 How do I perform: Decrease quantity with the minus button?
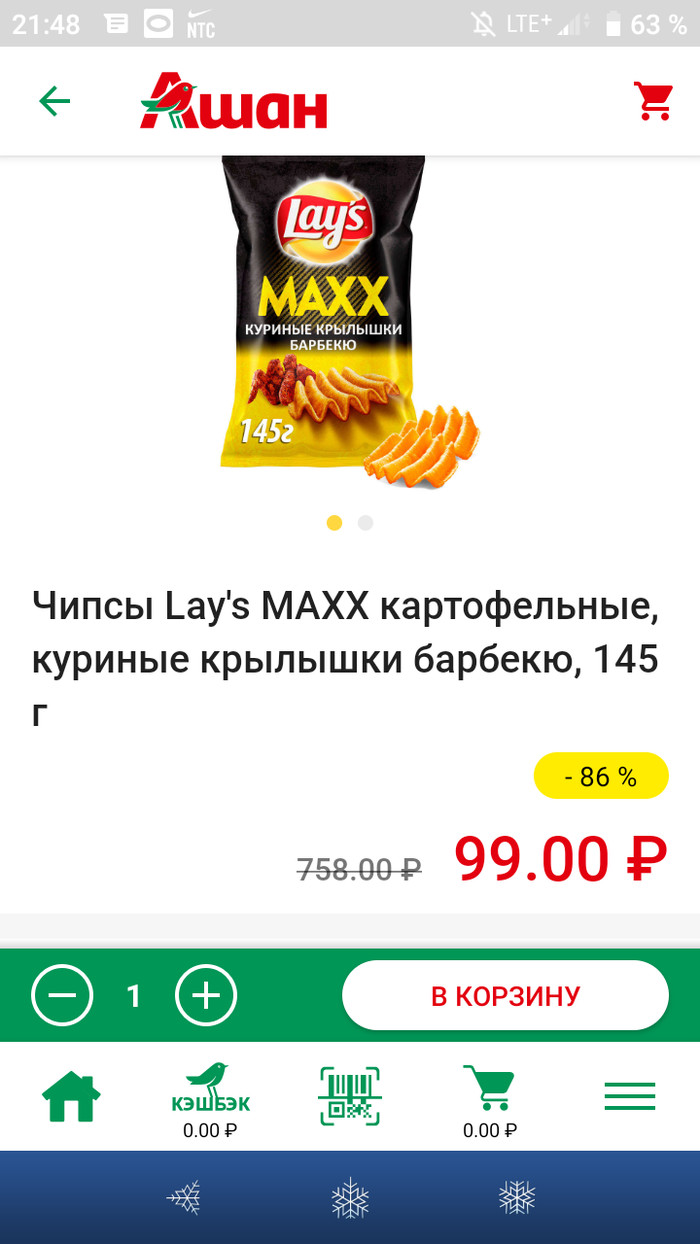[62, 996]
